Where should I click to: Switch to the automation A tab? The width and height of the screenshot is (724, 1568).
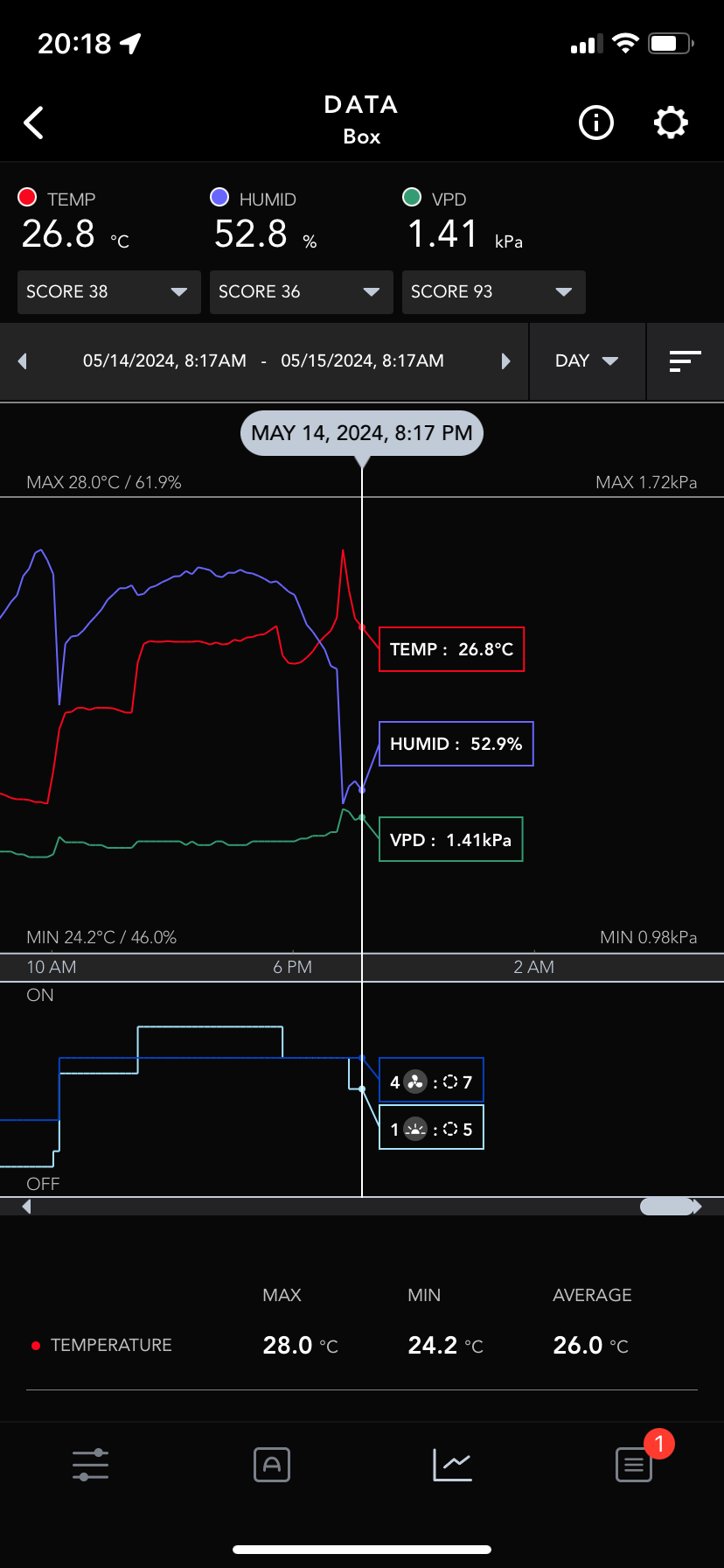tap(272, 1464)
